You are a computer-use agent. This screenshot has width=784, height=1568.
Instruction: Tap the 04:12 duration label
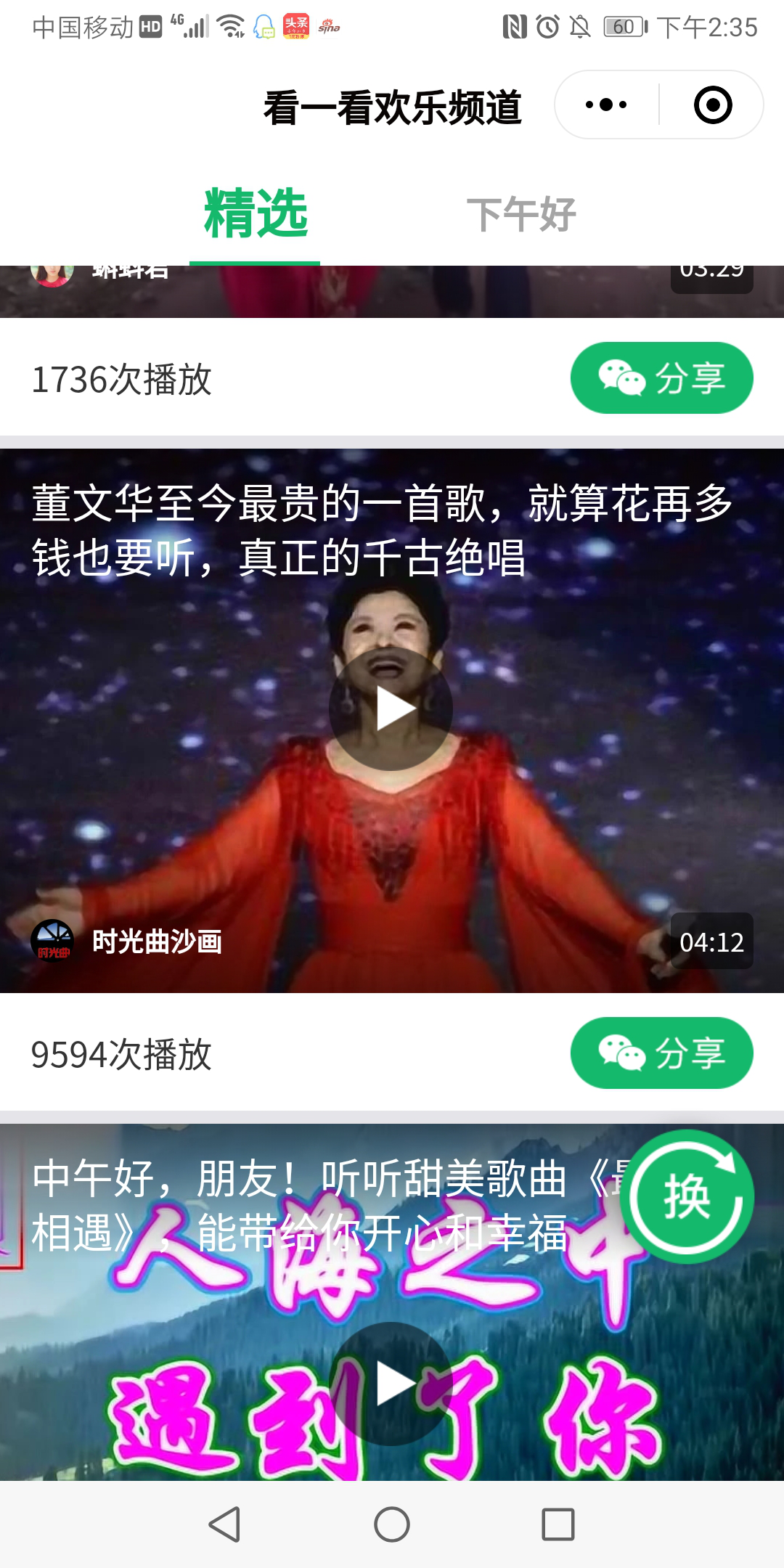(x=711, y=942)
